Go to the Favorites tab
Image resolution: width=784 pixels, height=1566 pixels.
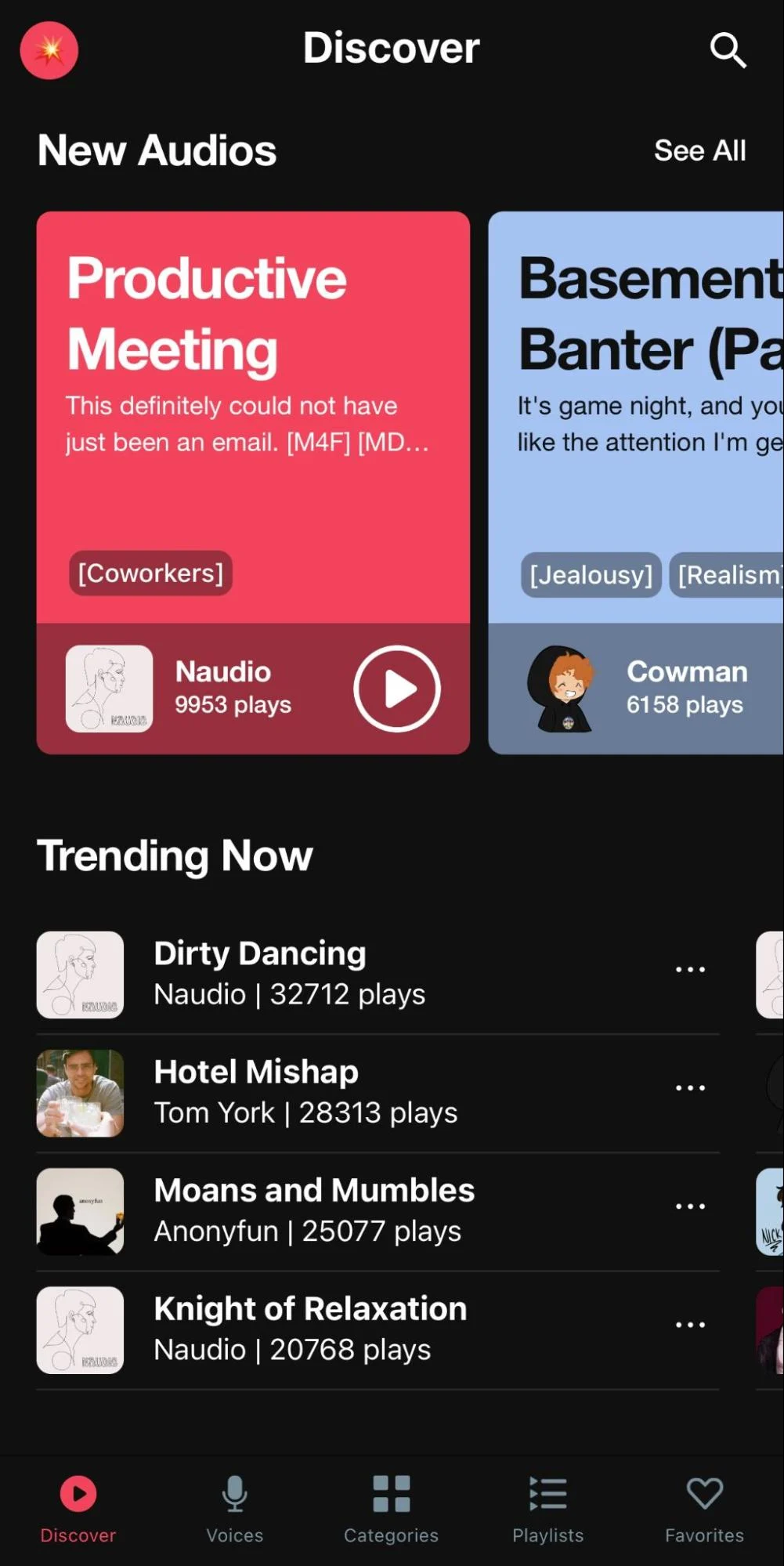(x=704, y=1508)
